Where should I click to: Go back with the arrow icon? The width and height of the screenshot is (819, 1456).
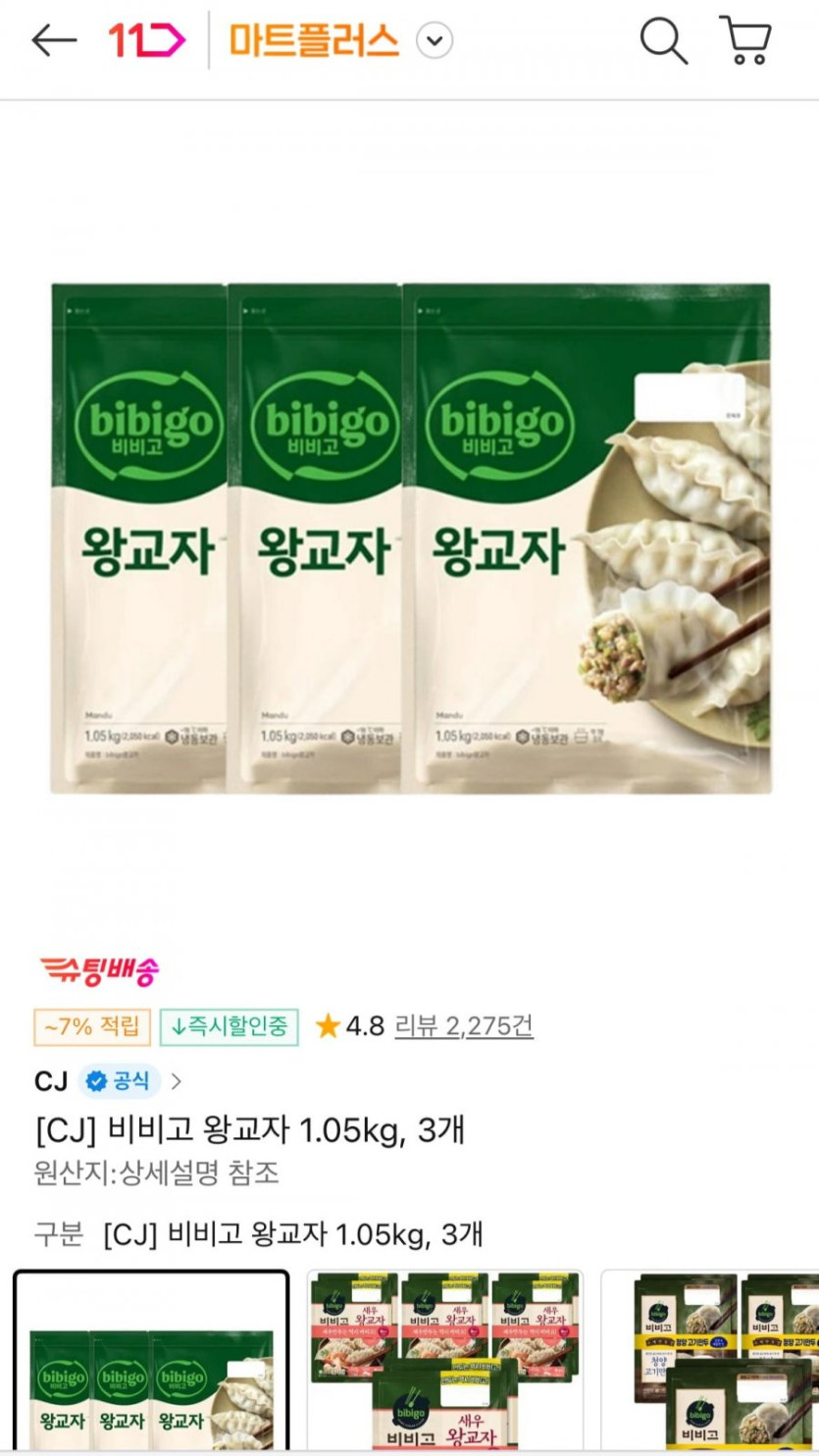54,40
